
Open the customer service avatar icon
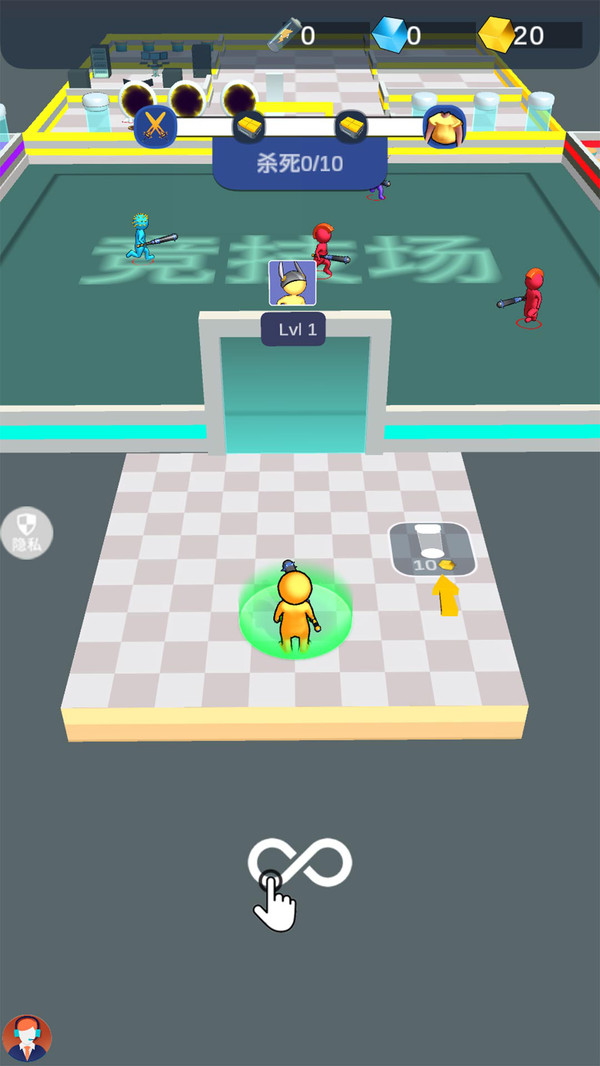(27, 1039)
